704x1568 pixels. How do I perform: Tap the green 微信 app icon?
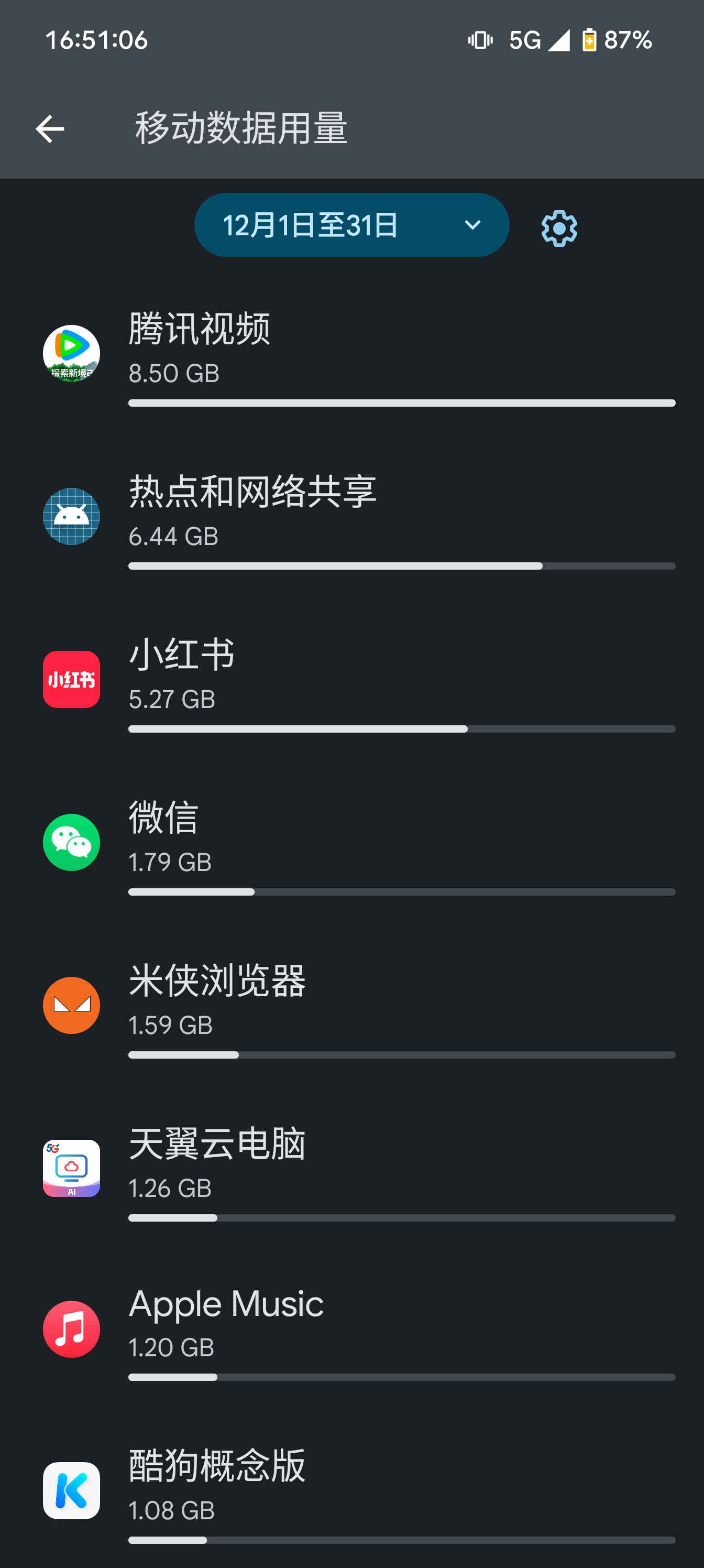[x=71, y=843]
